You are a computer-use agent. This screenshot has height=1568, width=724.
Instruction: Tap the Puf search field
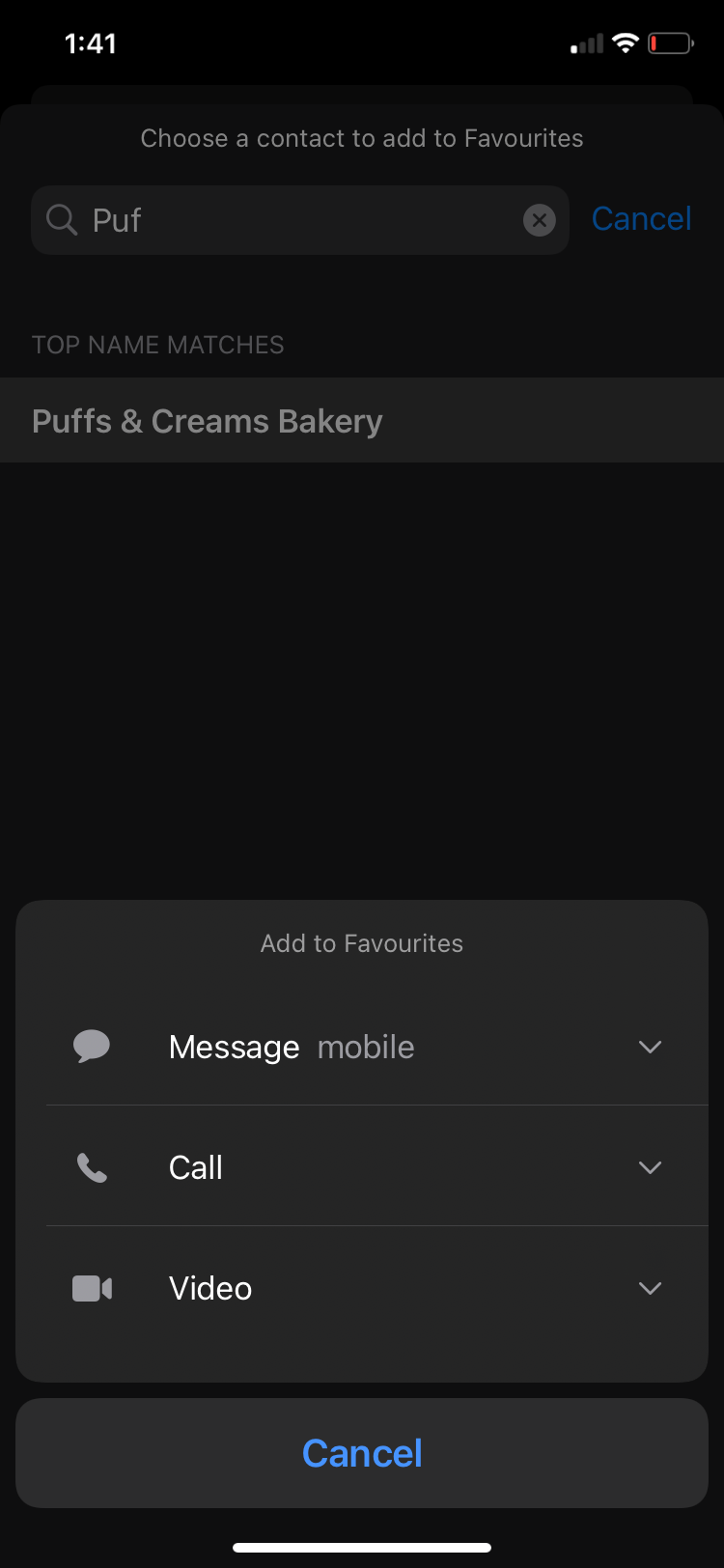[x=290, y=220]
